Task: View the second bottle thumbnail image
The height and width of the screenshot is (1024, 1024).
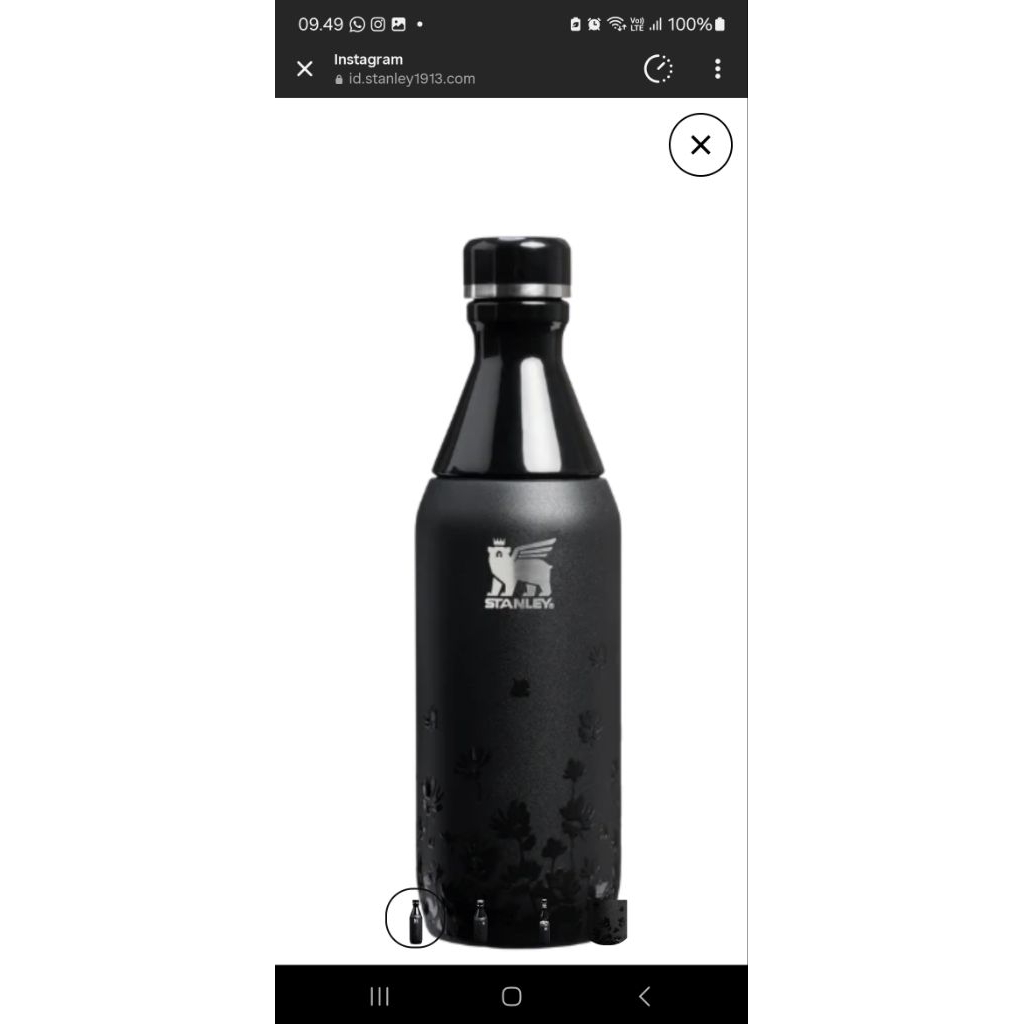Action: (480, 920)
